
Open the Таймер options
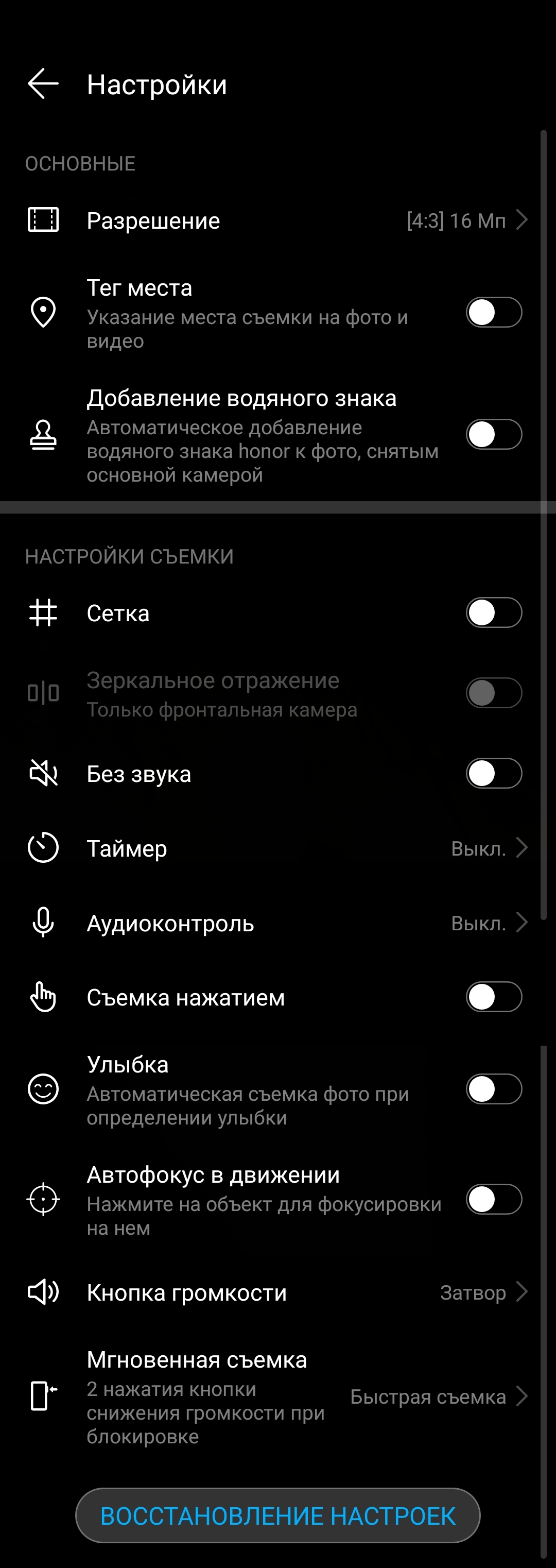click(x=277, y=848)
